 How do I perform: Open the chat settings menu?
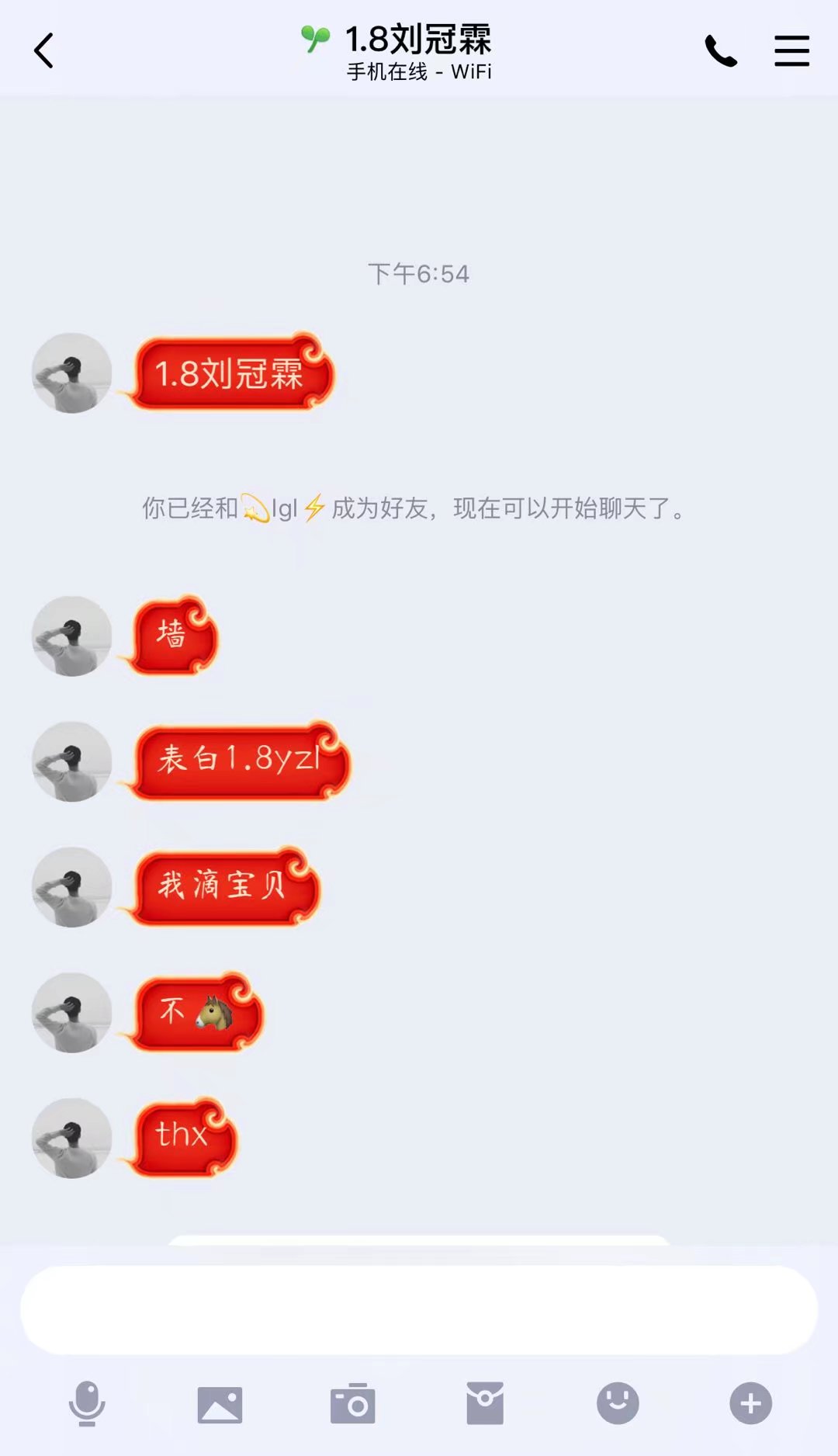(791, 51)
